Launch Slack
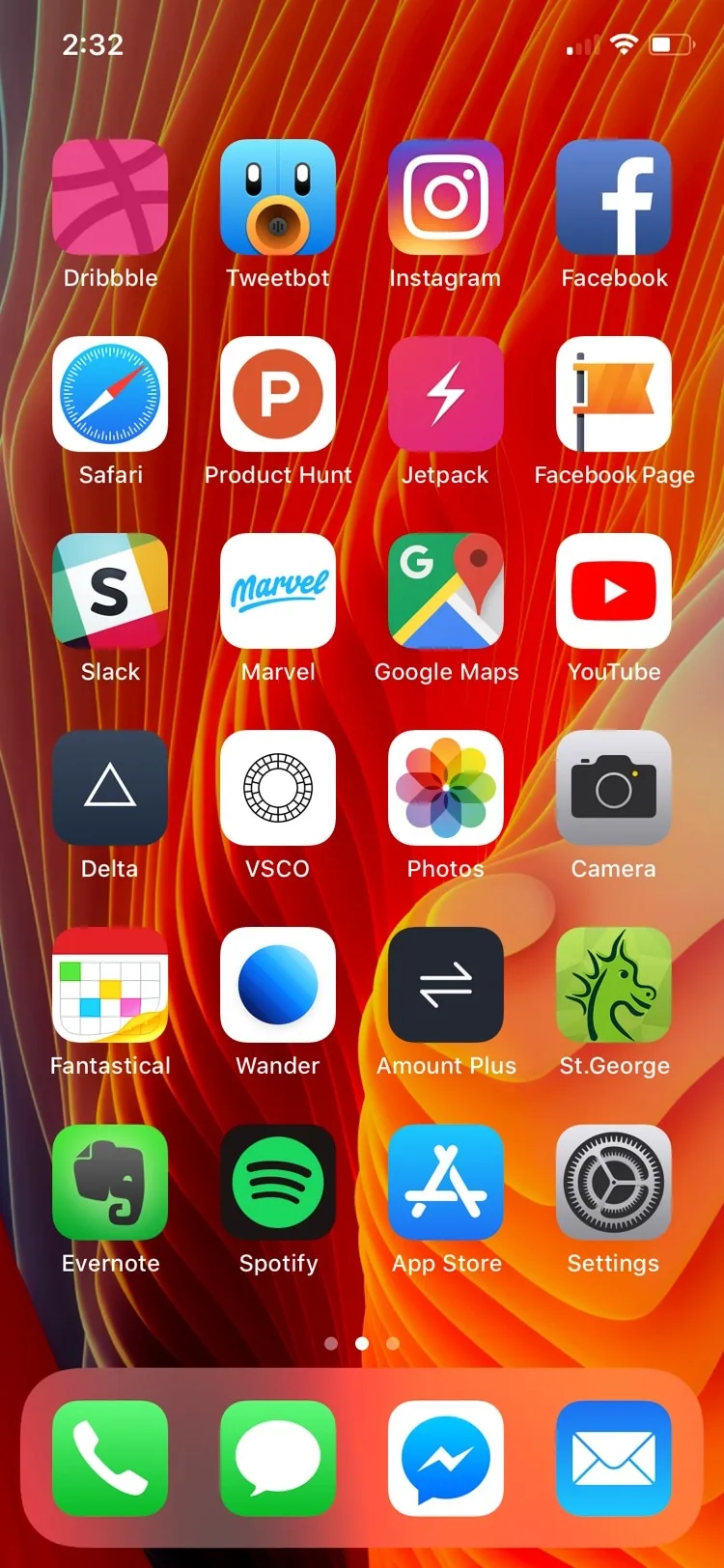This screenshot has width=724, height=1568. [x=110, y=591]
